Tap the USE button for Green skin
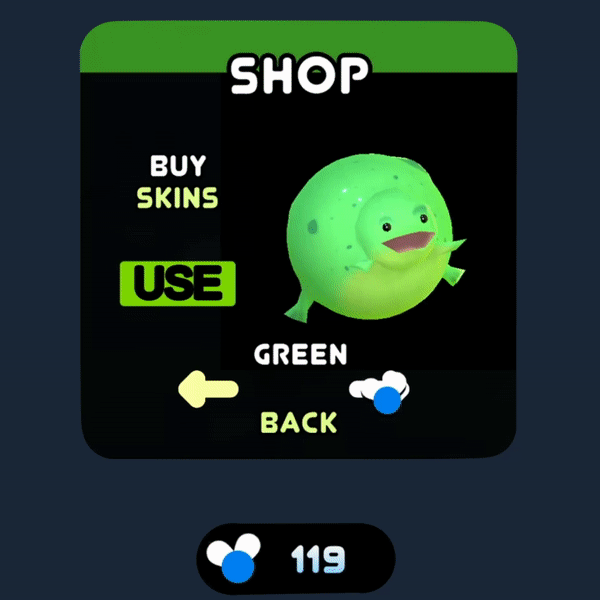Viewport: 600px width, 600px height. pos(177,284)
